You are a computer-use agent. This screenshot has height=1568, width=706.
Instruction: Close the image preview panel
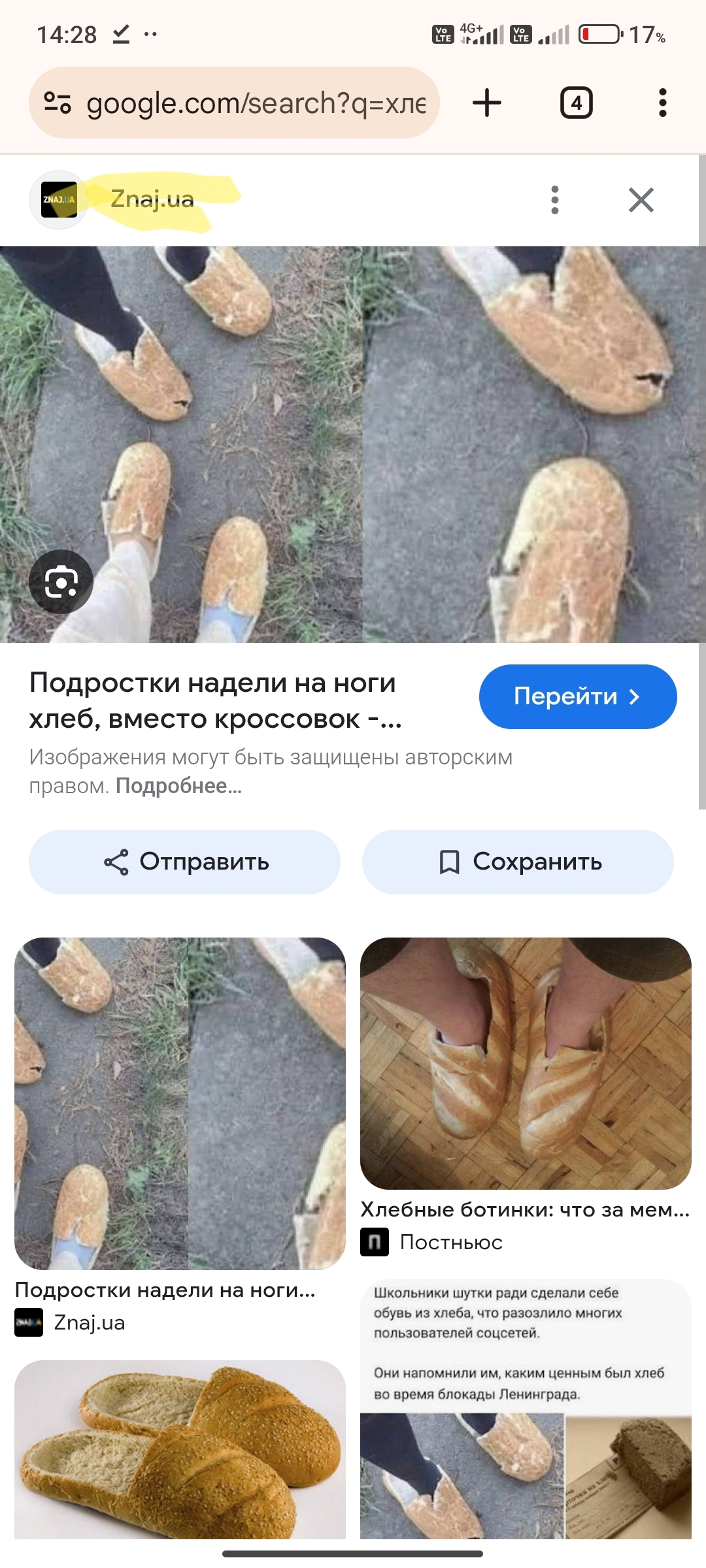click(641, 200)
